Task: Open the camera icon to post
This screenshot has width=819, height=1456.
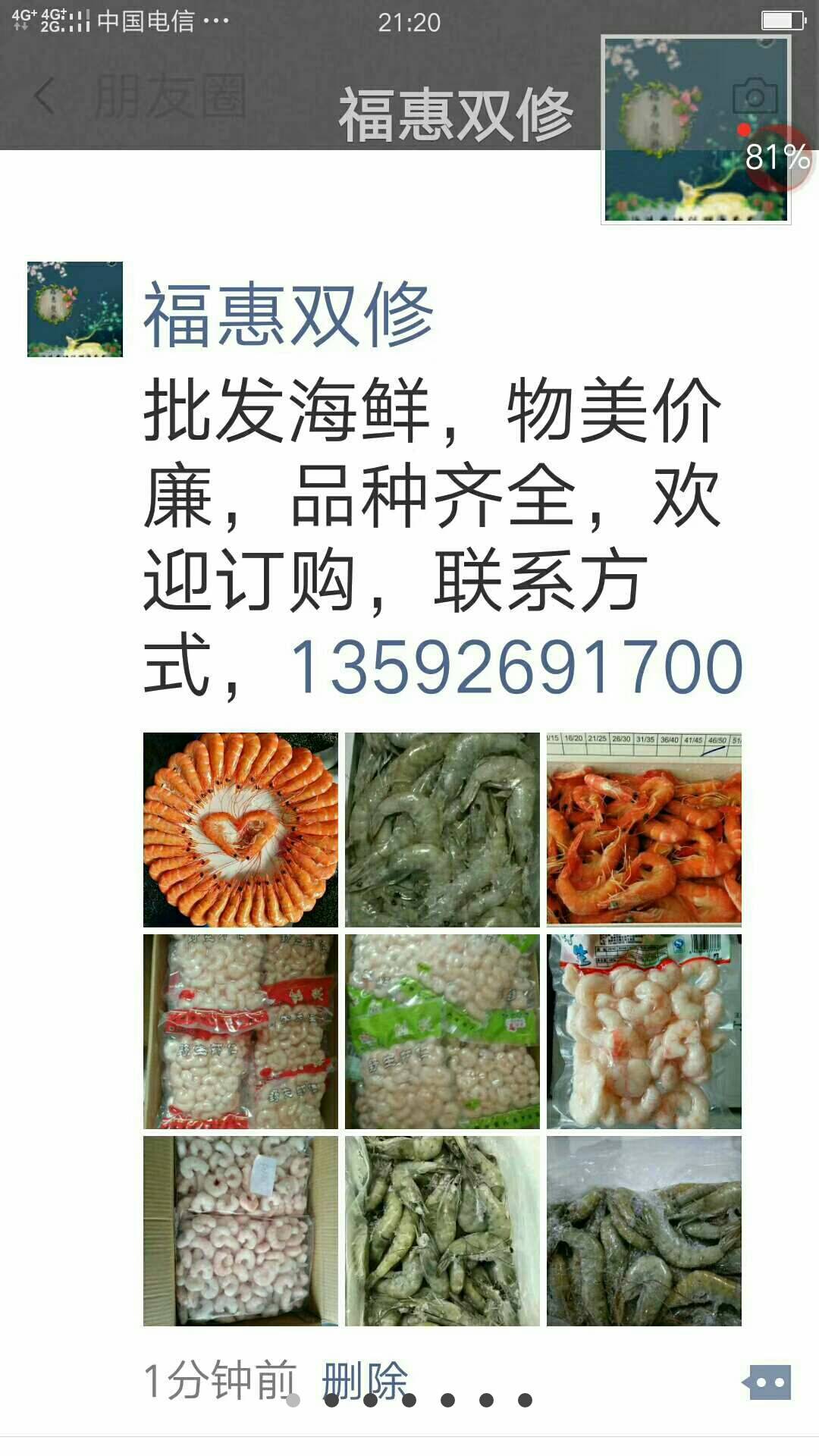Action: tap(754, 97)
